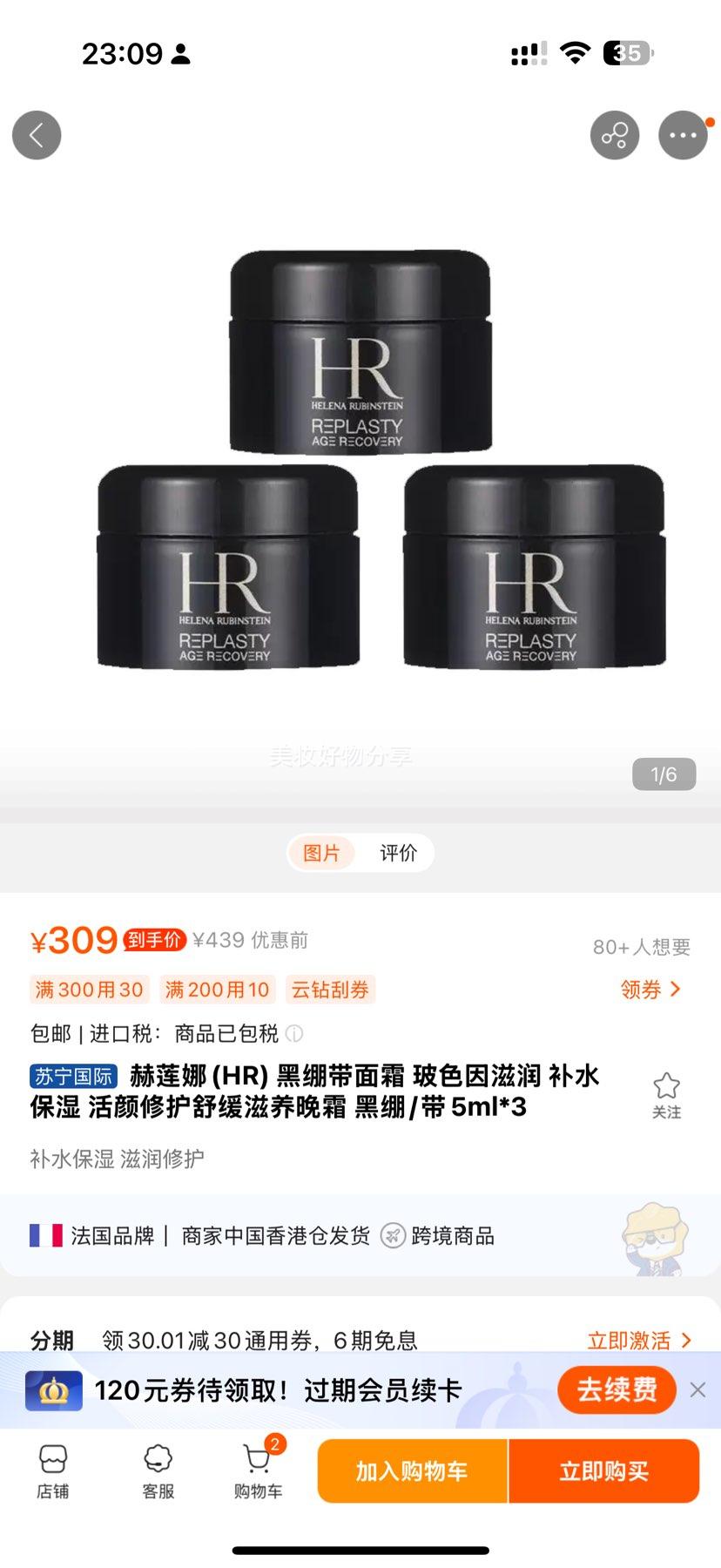Tap 立即购买 to buy now
Image resolution: width=721 pixels, height=1568 pixels.
tap(604, 1472)
